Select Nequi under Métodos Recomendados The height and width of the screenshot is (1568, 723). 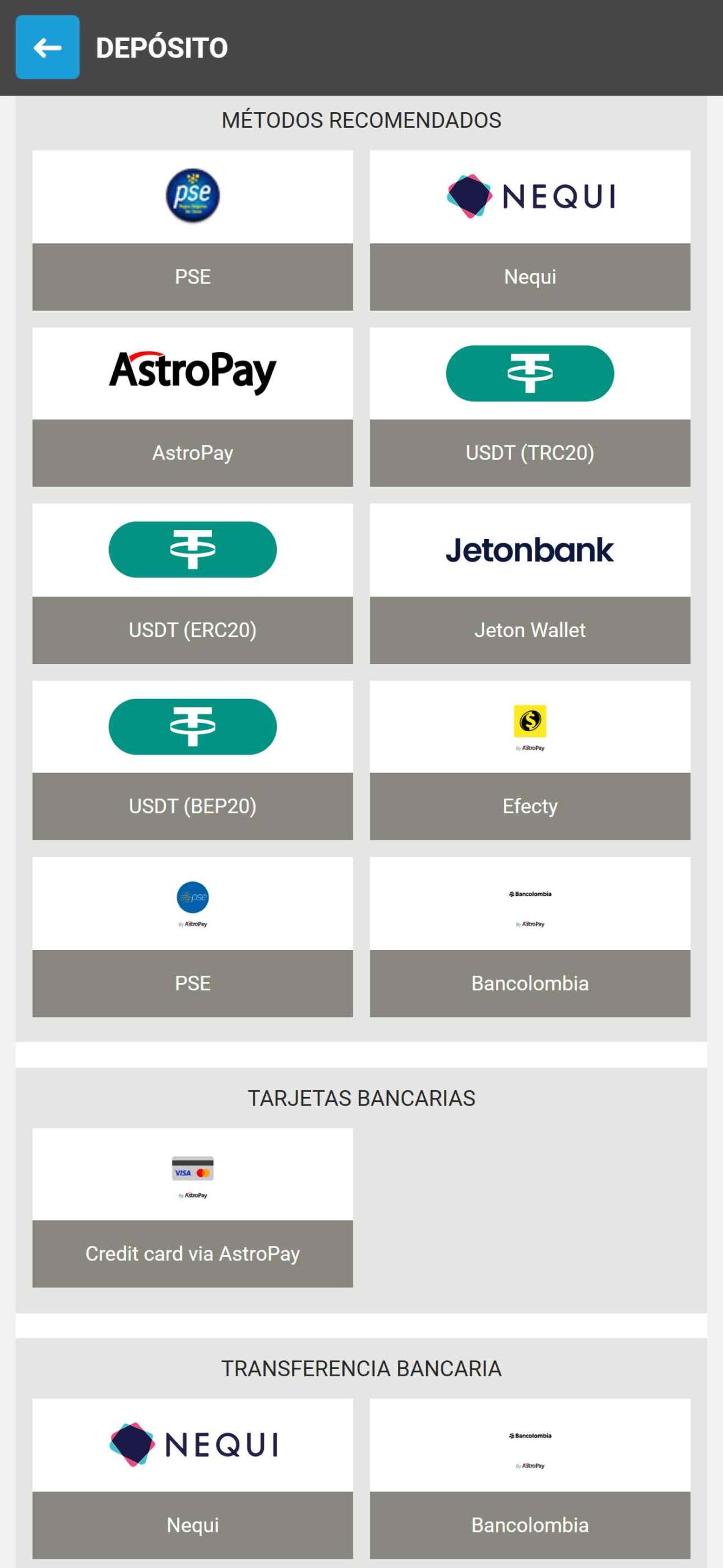click(x=530, y=230)
